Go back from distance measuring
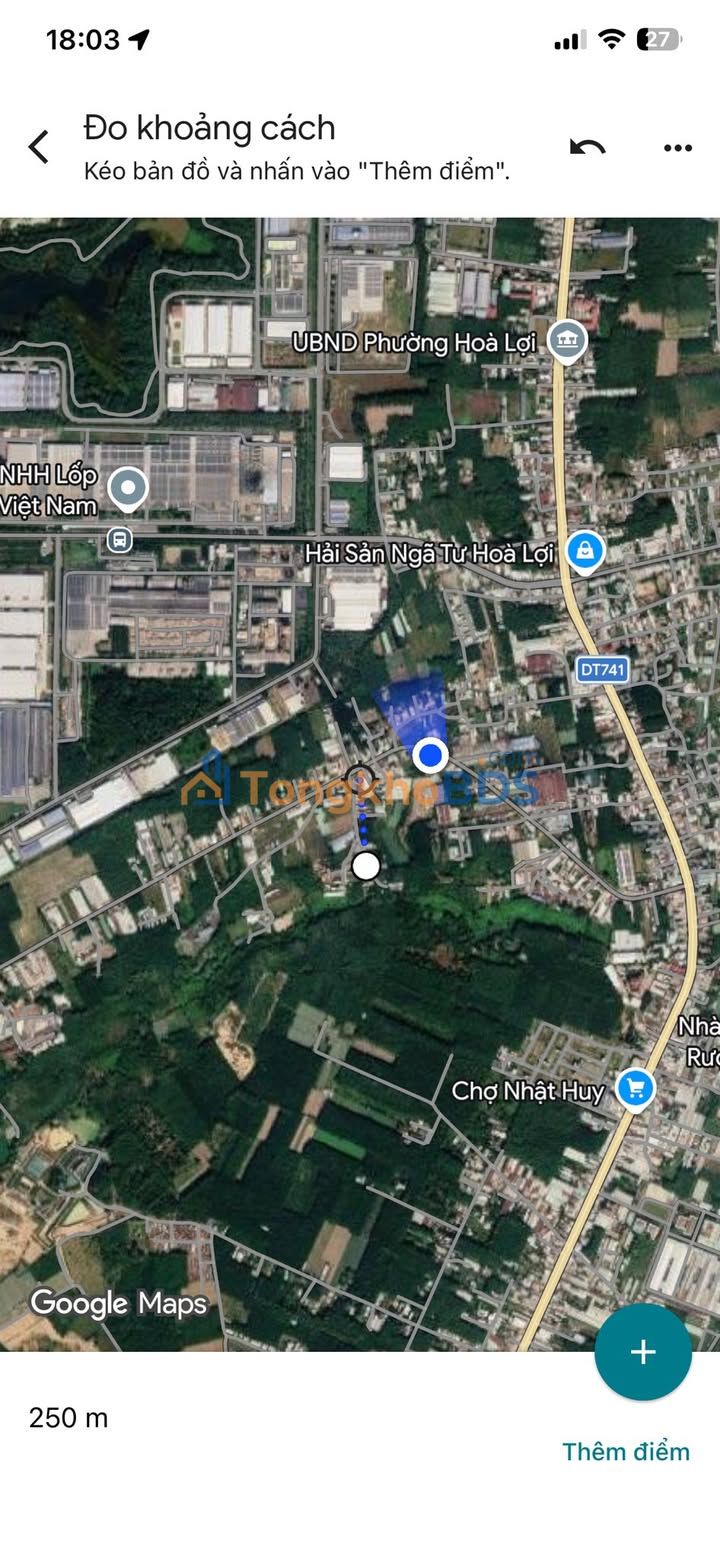The height and width of the screenshot is (1559, 720). point(38,147)
